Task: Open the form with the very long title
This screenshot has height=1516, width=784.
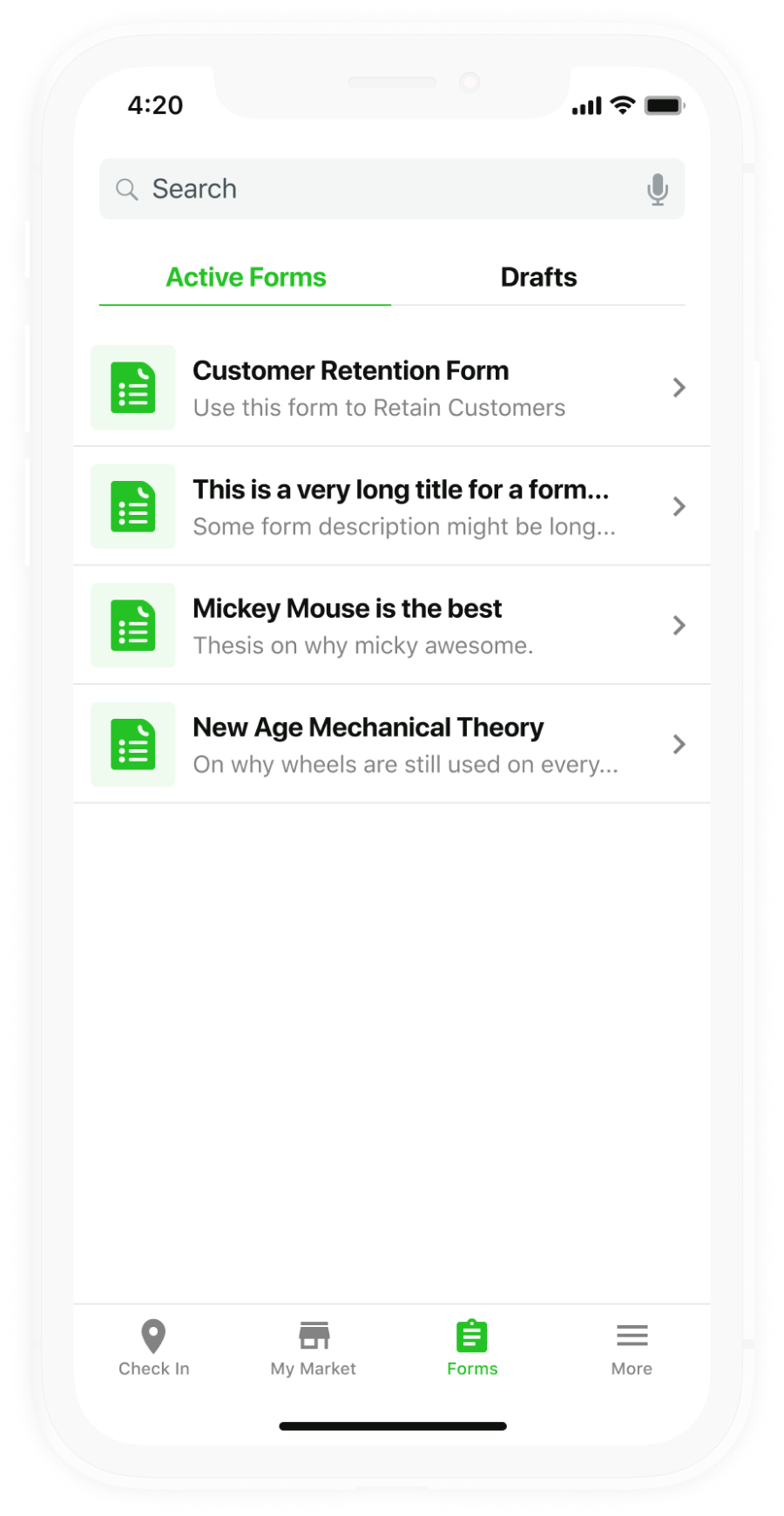Action: click(x=392, y=506)
